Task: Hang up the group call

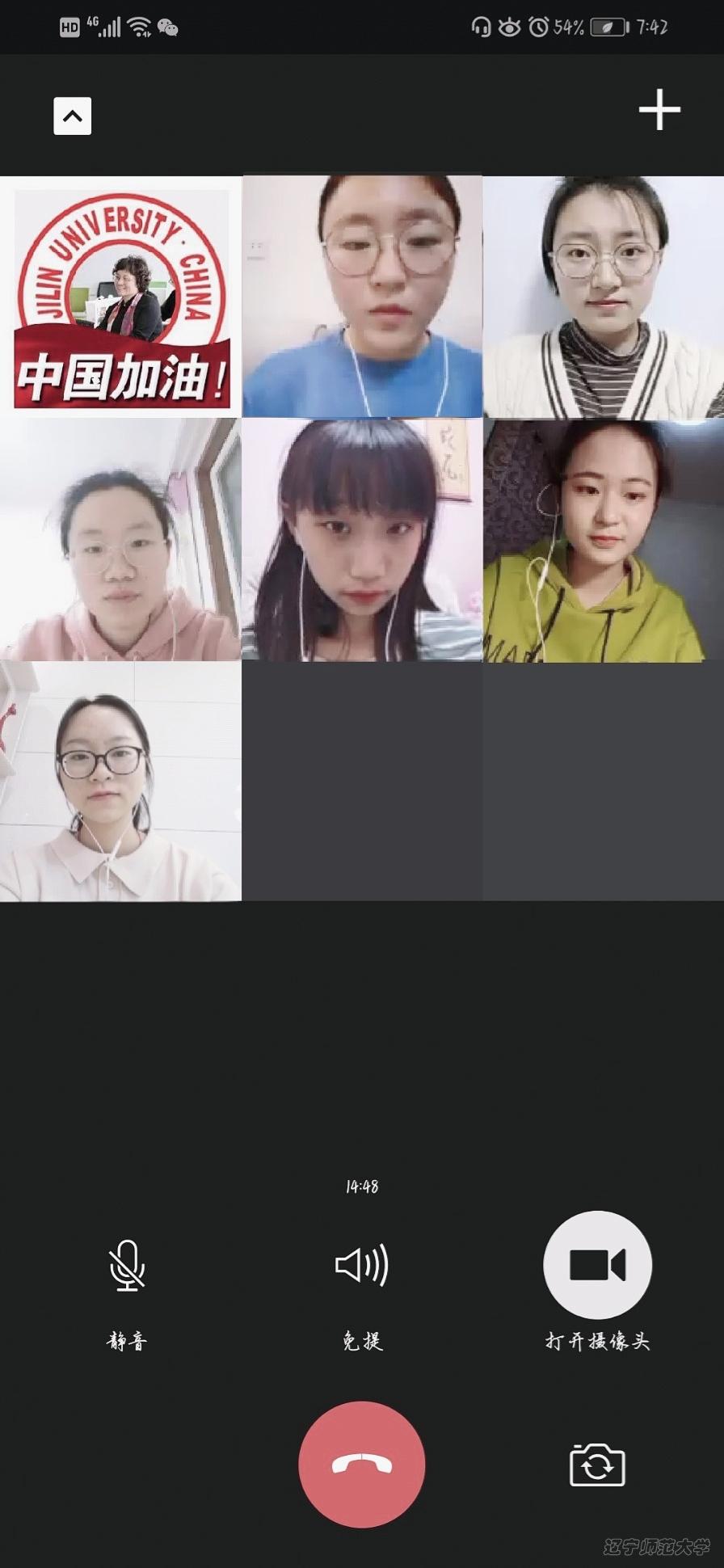Action: click(361, 1464)
